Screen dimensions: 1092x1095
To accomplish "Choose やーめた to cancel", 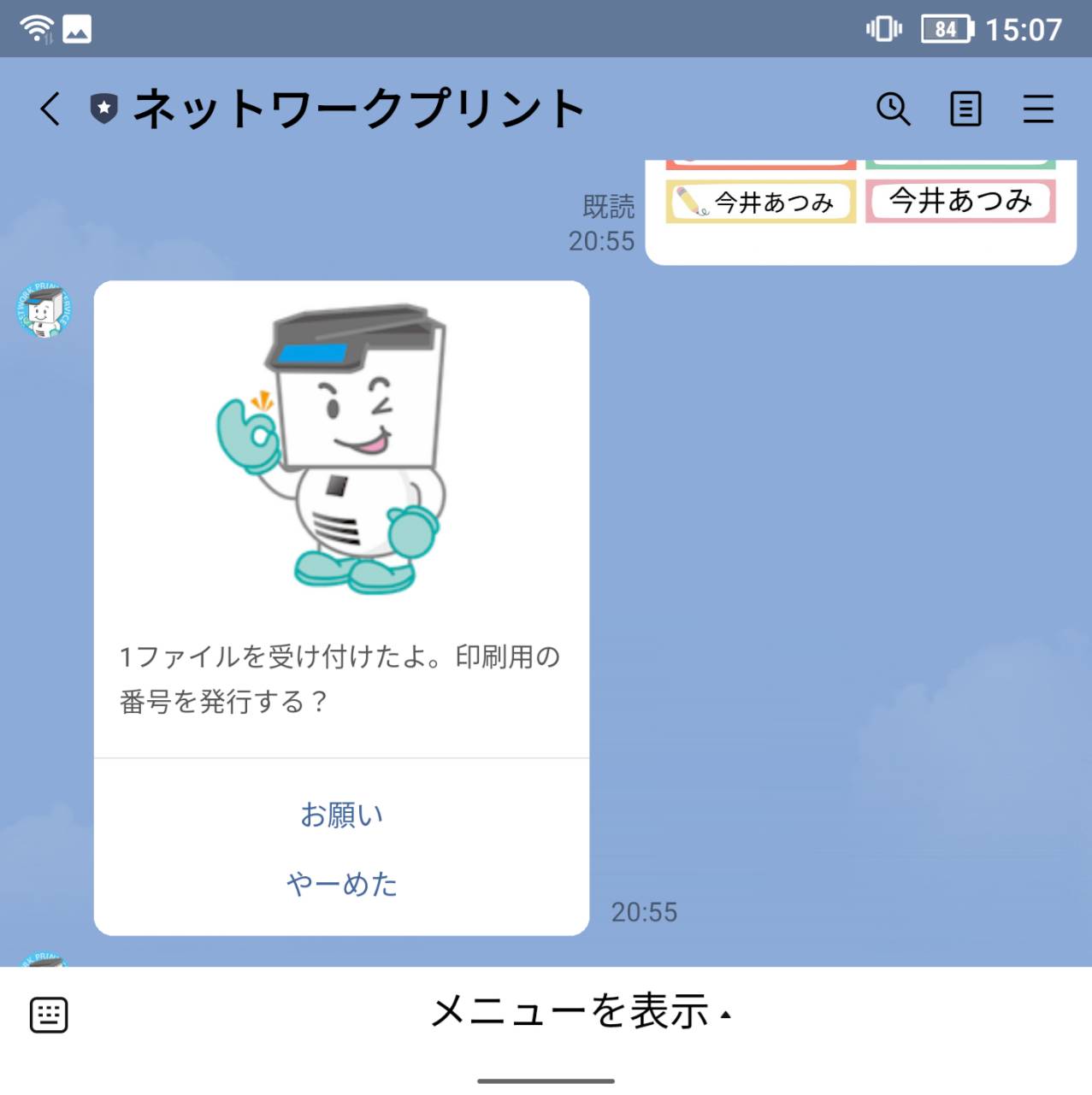I will [341, 884].
